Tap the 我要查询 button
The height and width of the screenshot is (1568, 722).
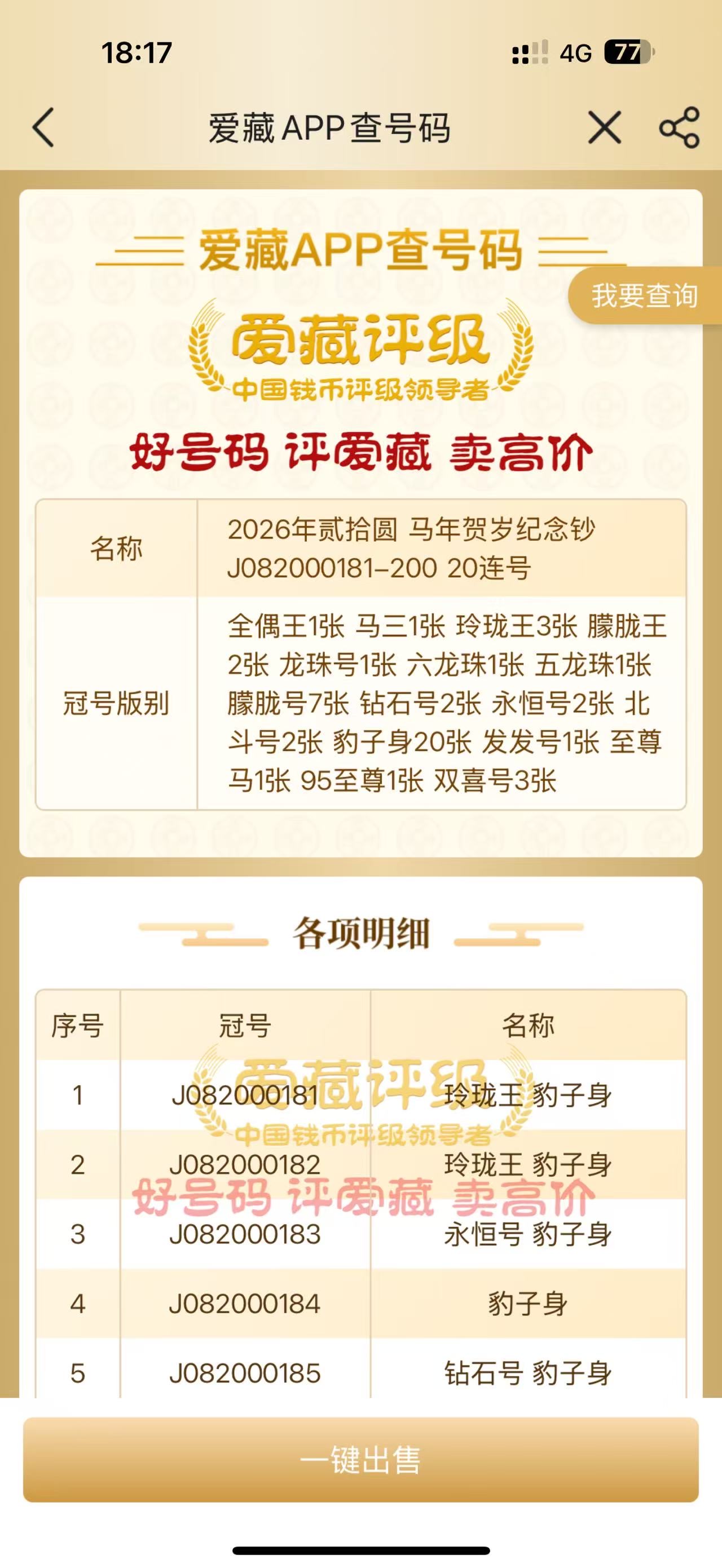pos(644,296)
